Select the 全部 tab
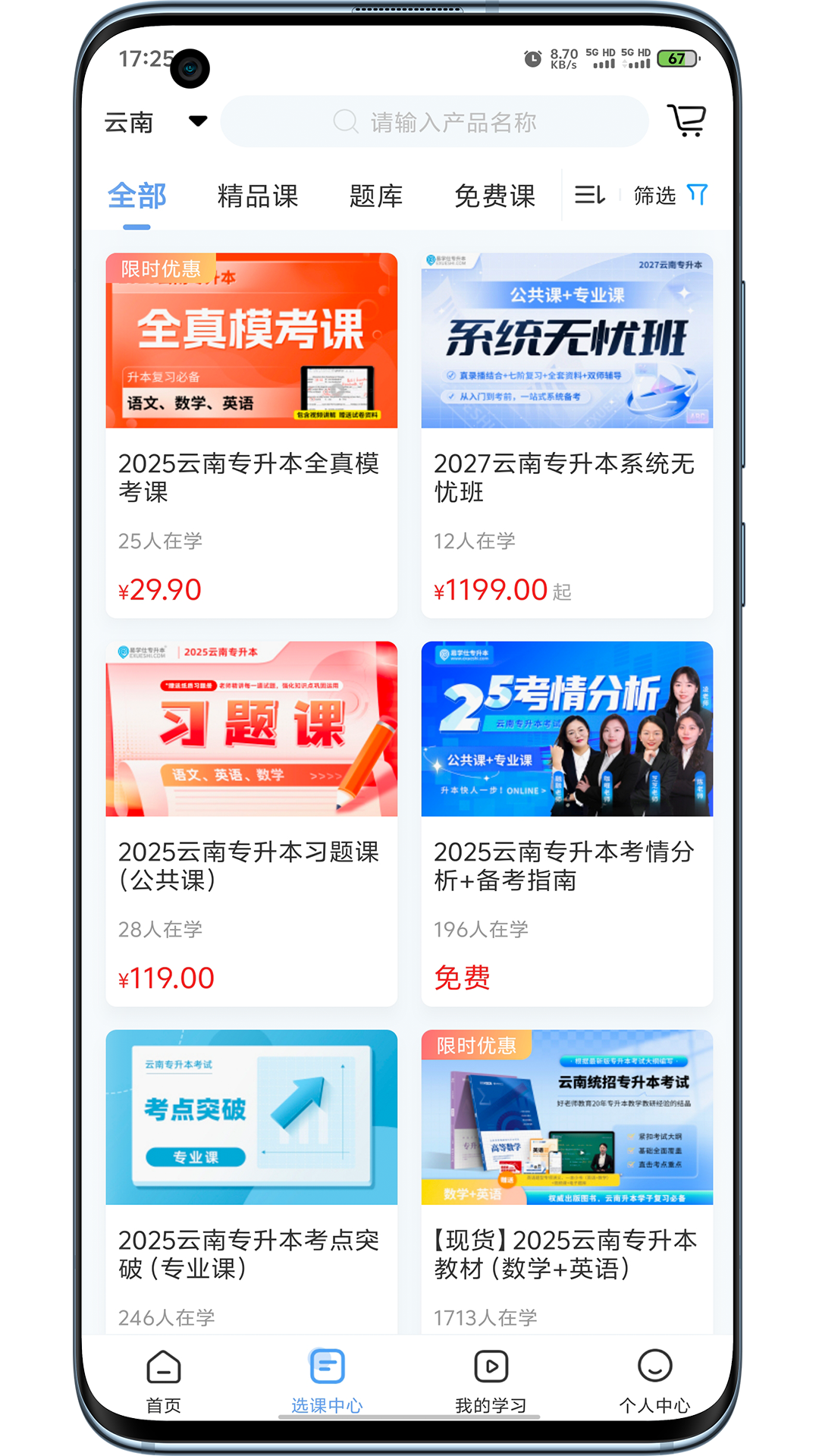The height and width of the screenshot is (1456, 819). pyautogui.click(x=137, y=196)
